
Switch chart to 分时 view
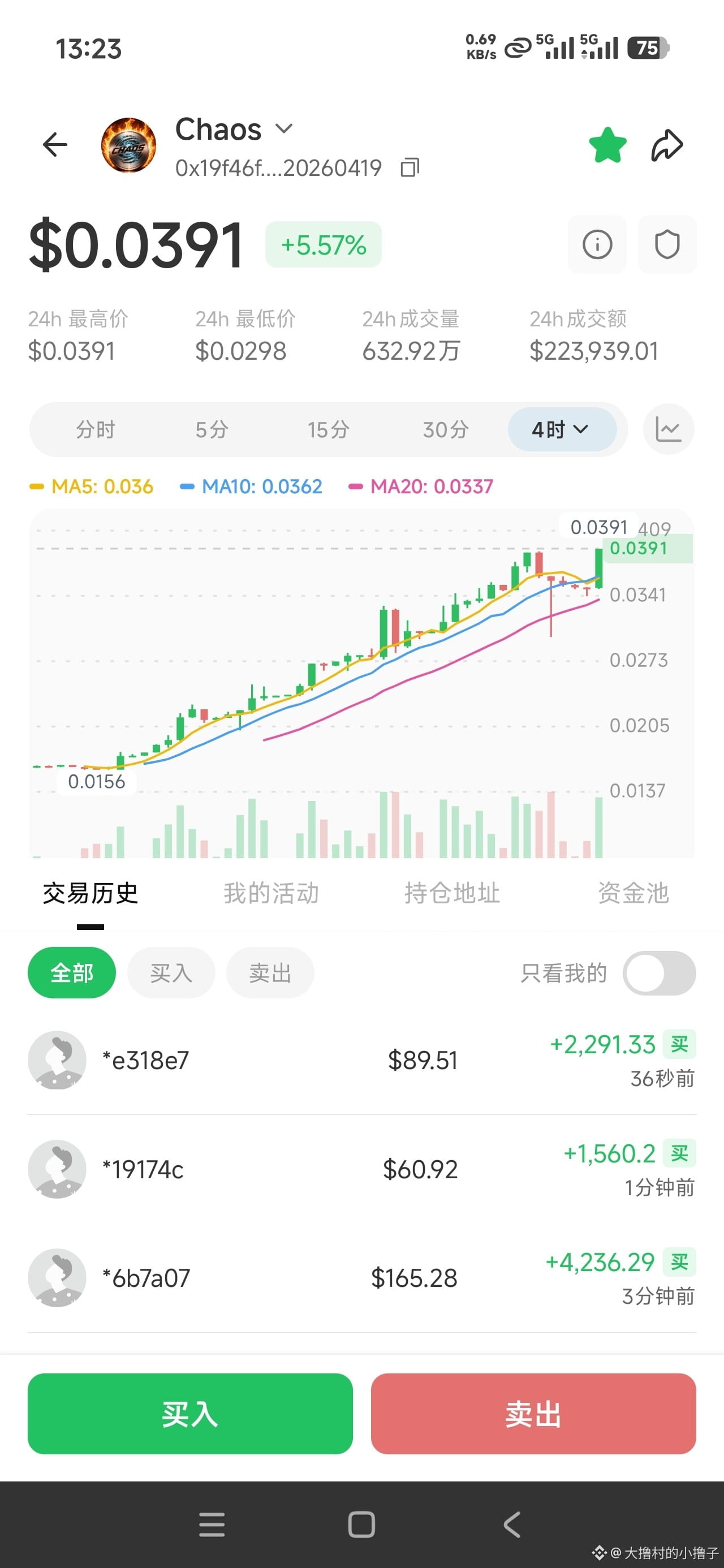click(95, 429)
